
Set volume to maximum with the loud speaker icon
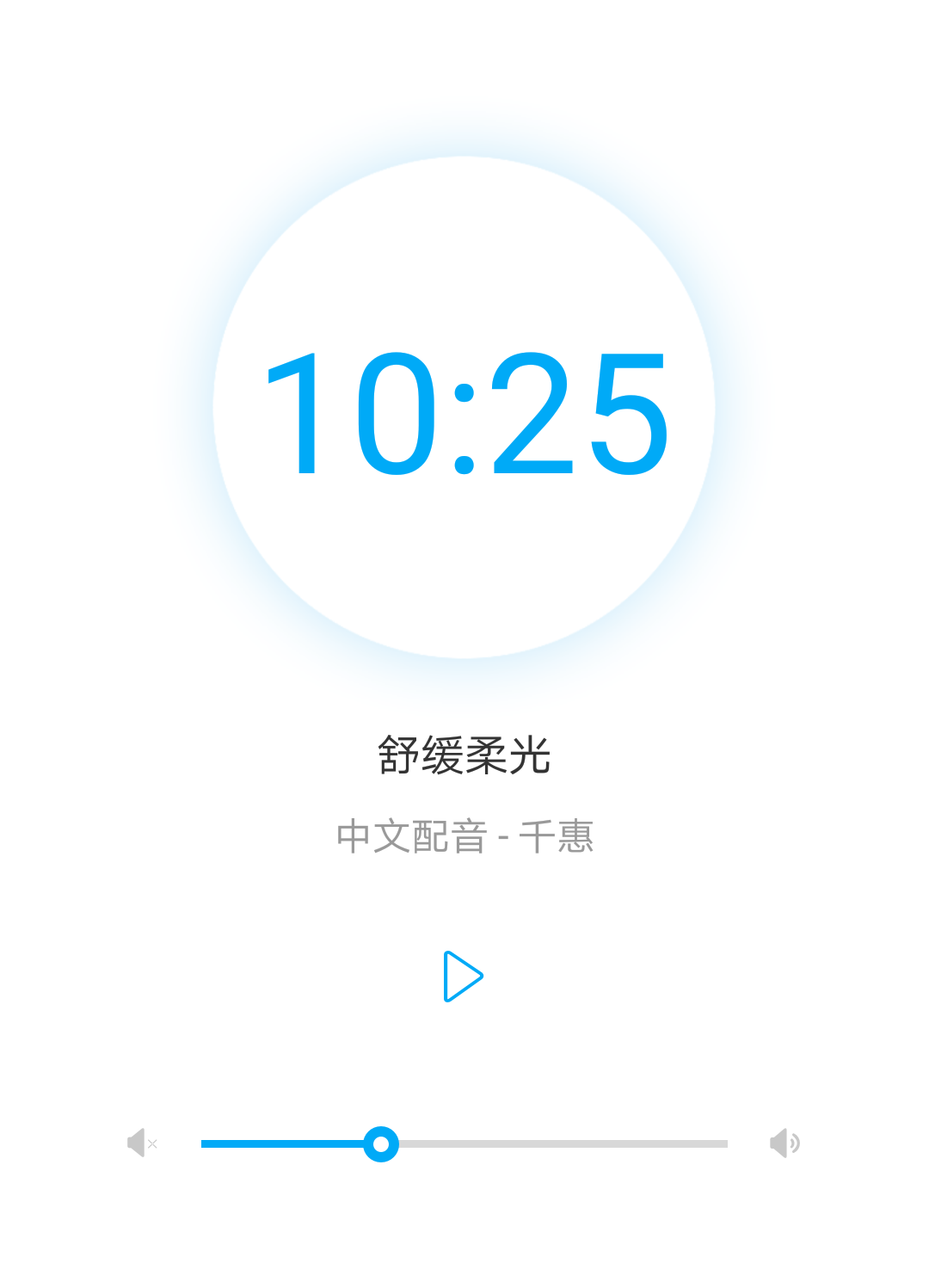click(x=784, y=1143)
